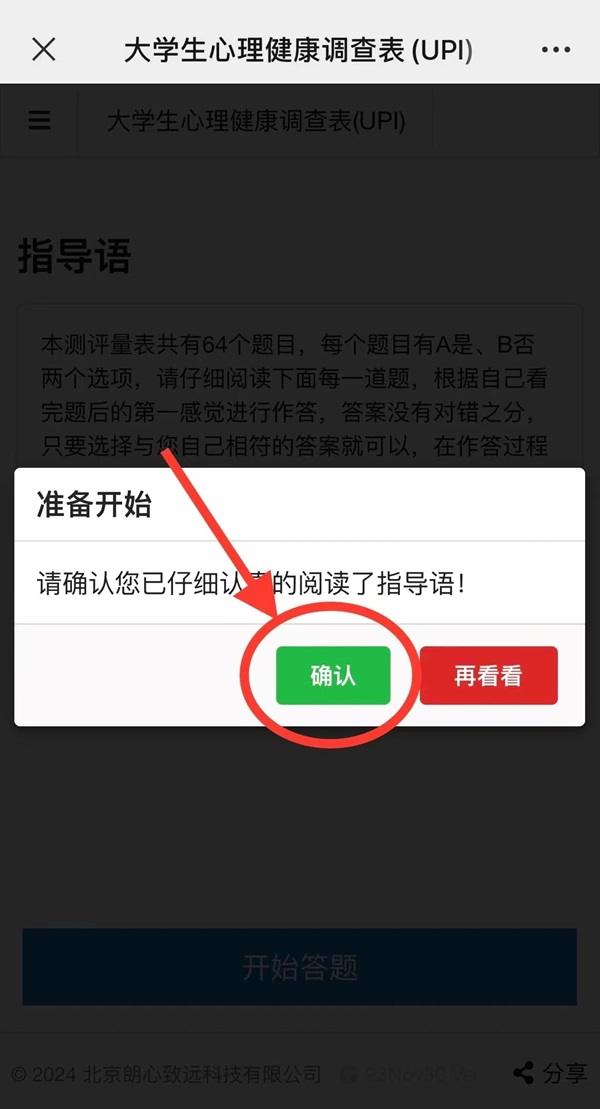This screenshot has width=600, height=1109.
Task: Tap the 分享 share button
Action: pos(550,1074)
